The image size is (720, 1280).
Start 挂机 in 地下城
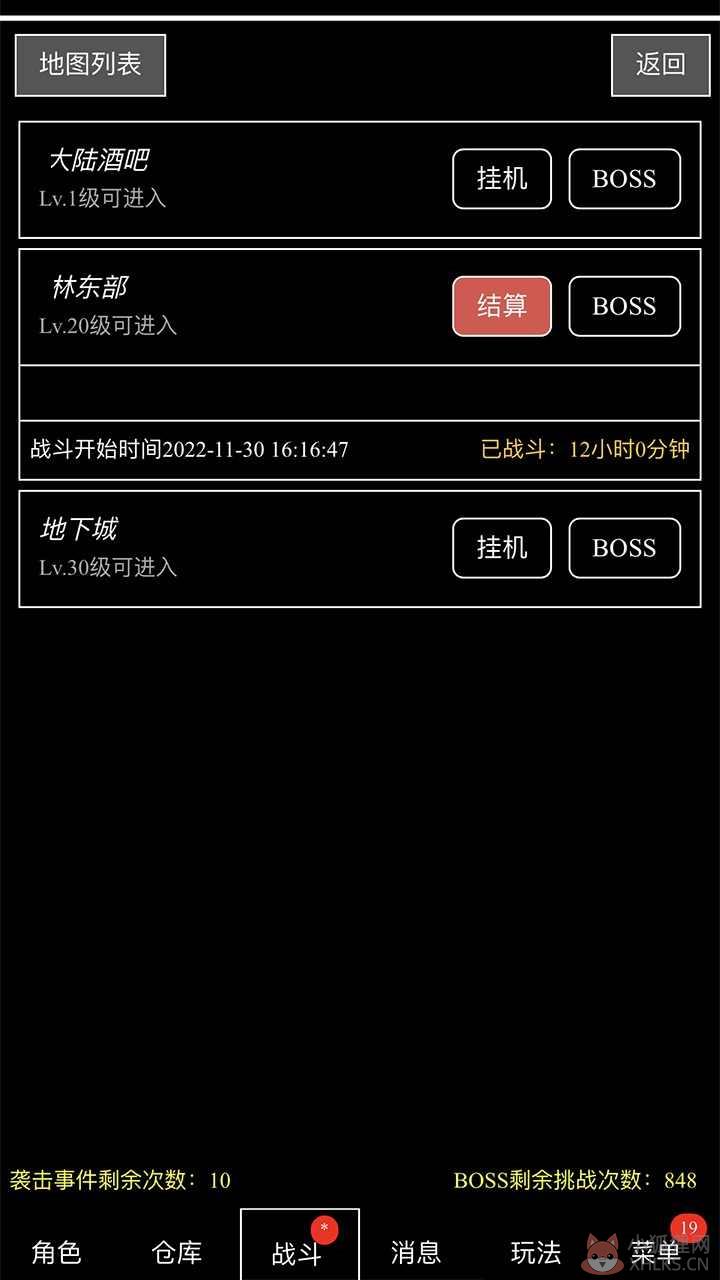(502, 548)
